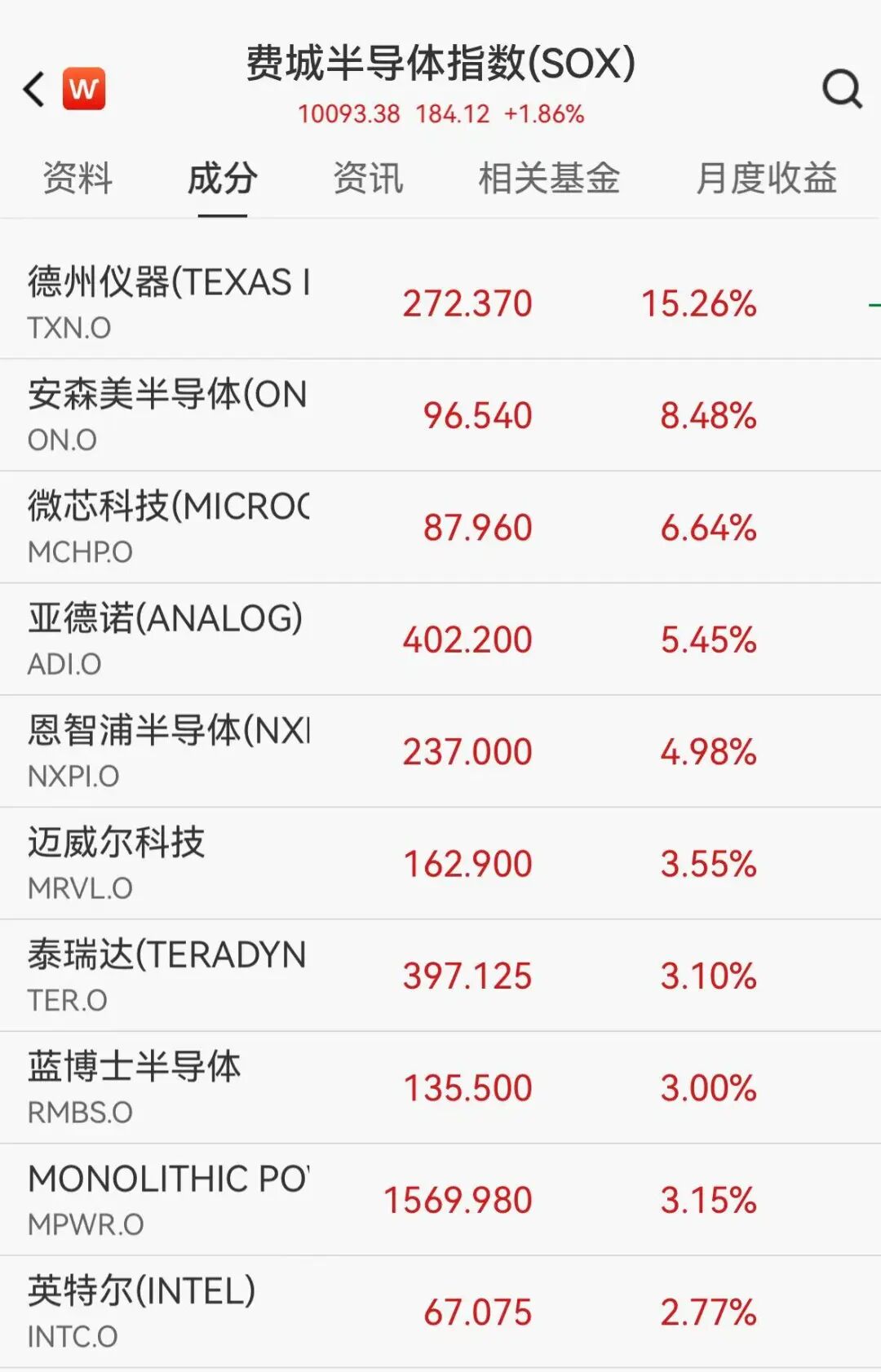Tap the orange W icon

[84, 88]
